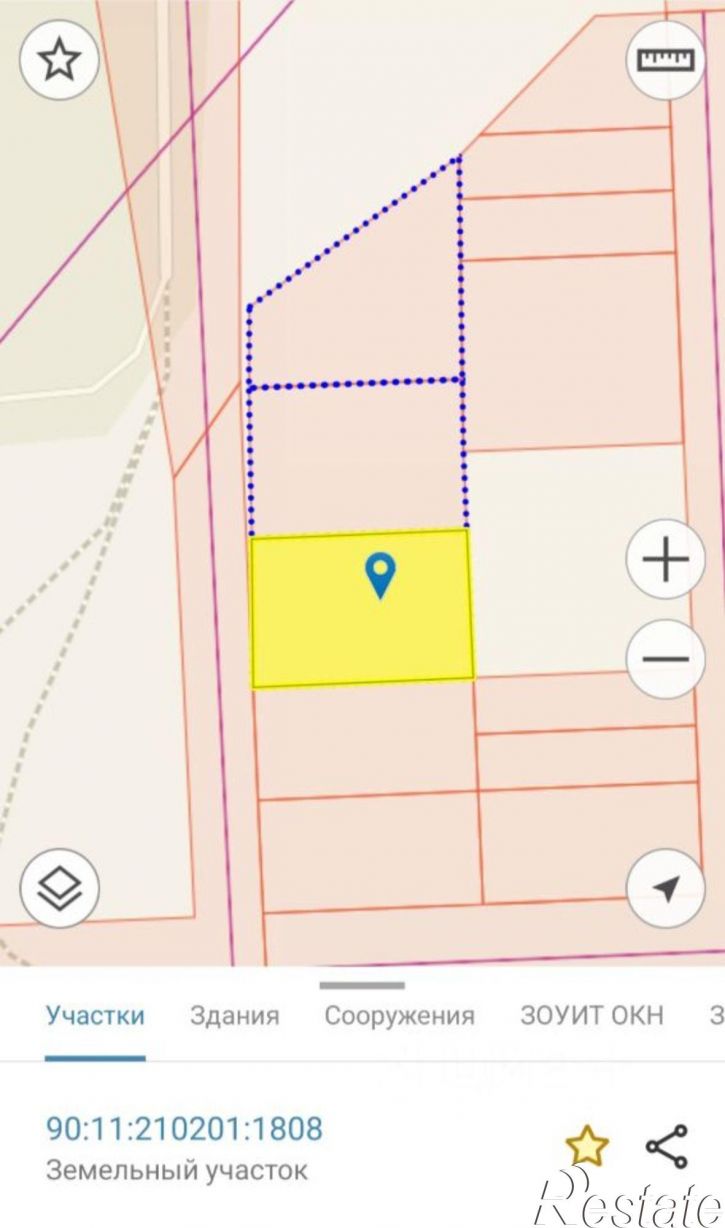Open parcel 90:11:210201:1808 details

184,1130
